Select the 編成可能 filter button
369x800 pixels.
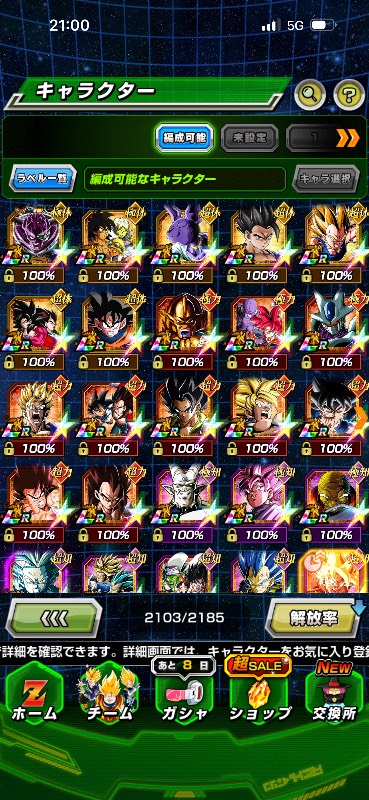click(185, 137)
